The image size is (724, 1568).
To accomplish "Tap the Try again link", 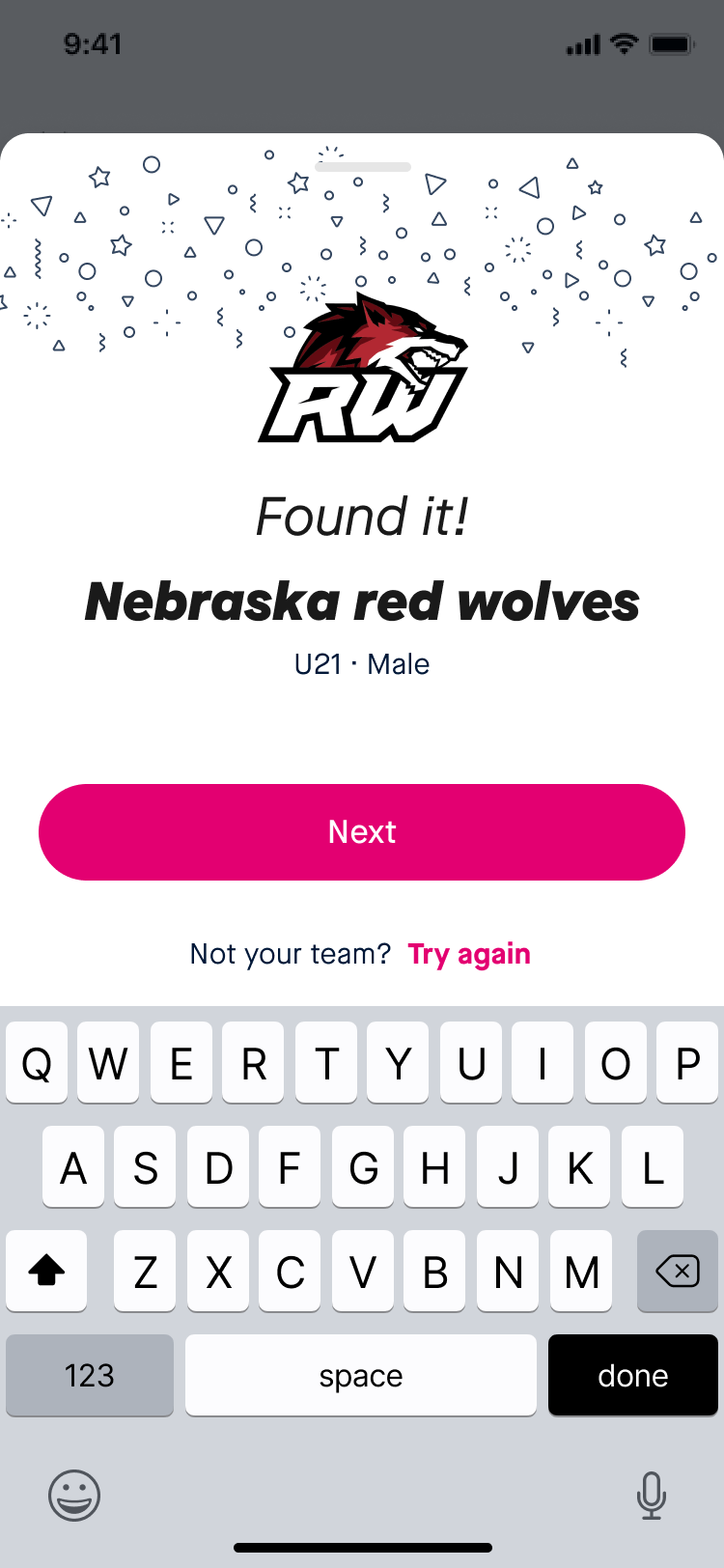I will (x=469, y=954).
